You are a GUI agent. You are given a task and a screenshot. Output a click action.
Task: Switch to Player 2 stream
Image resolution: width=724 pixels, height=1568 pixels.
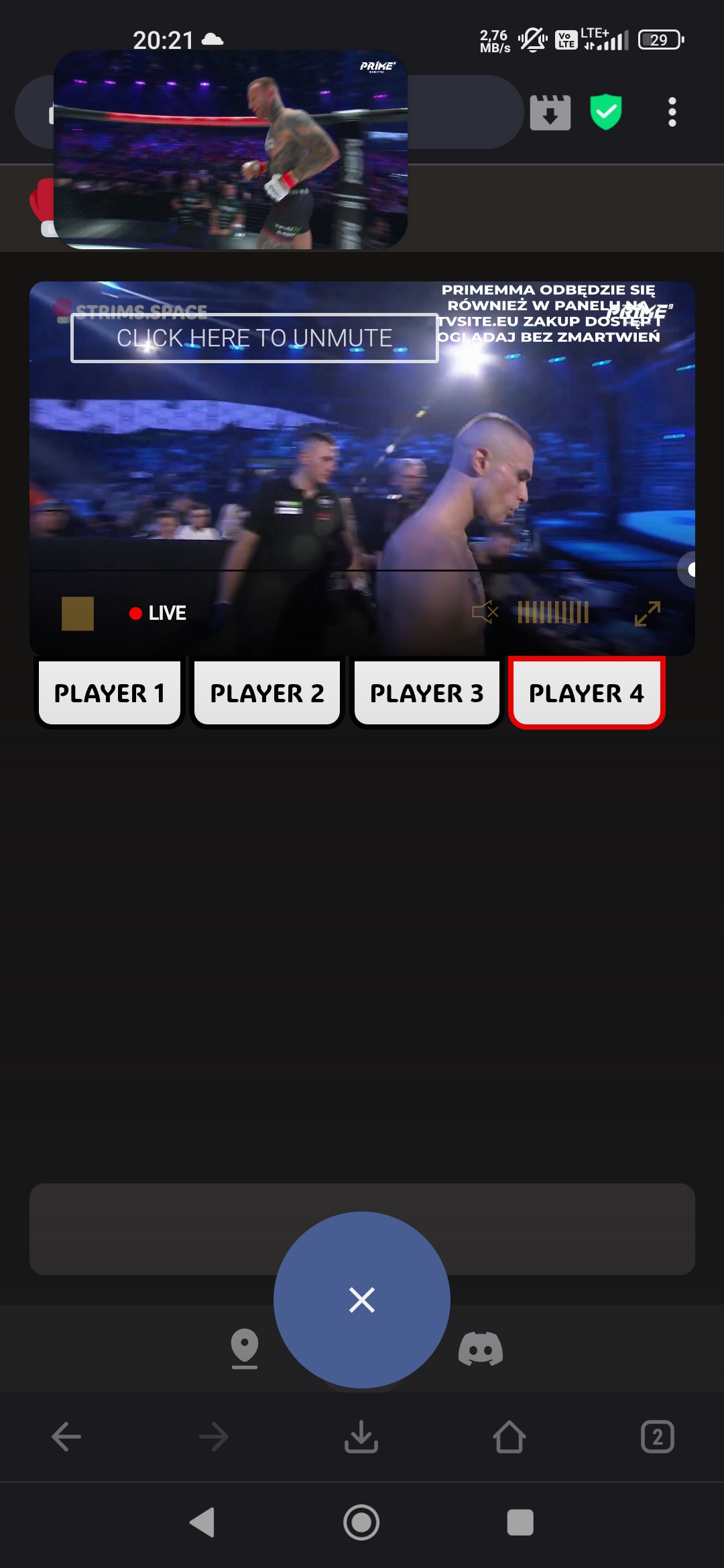coord(267,693)
